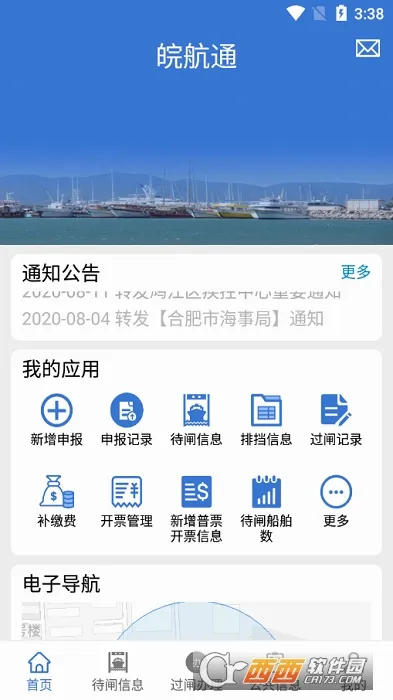The image size is (393, 700).
Task: Open 待闸信息 in 我的应用
Action: (196, 420)
